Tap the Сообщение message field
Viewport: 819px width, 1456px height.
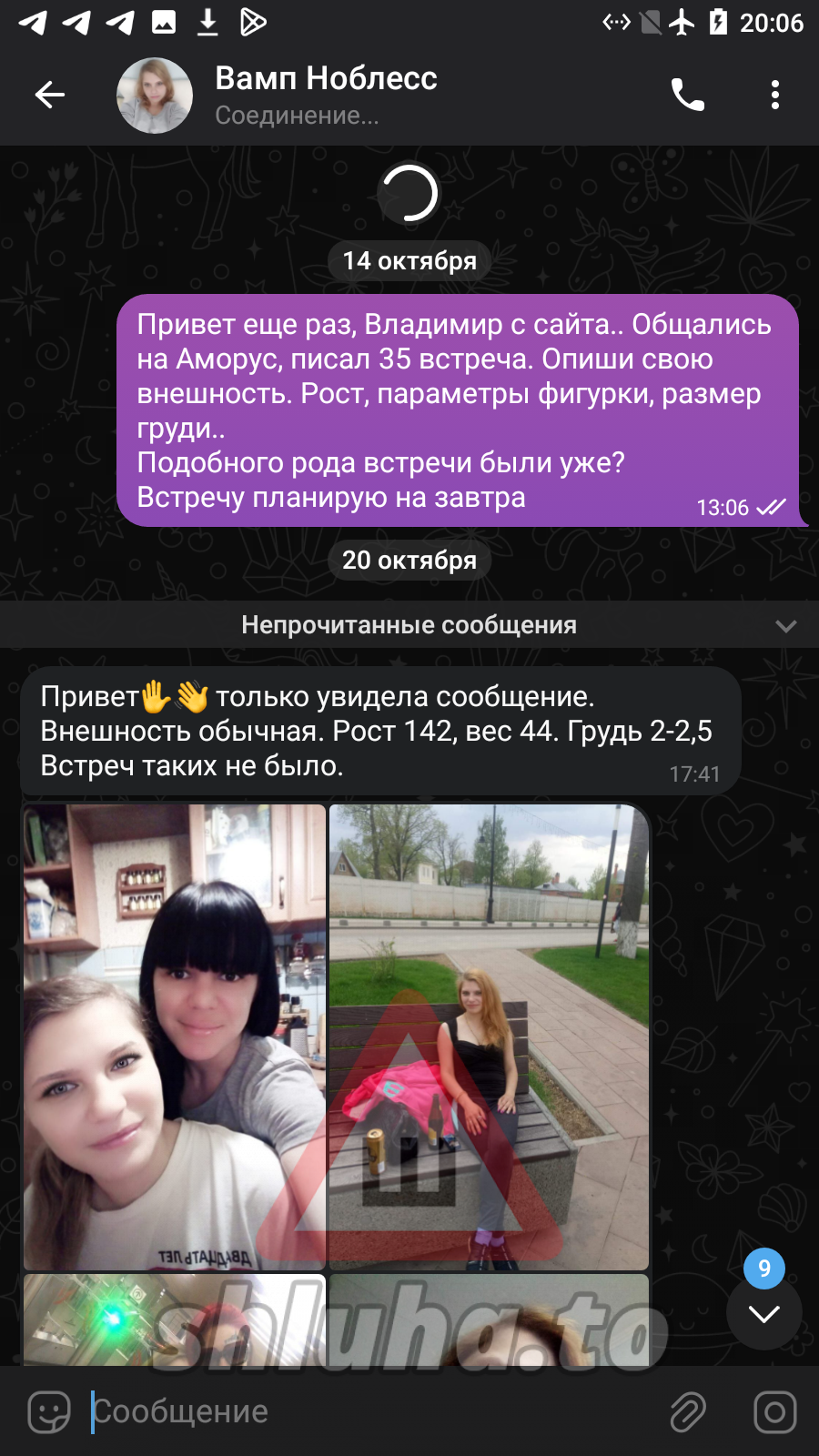(364, 1412)
